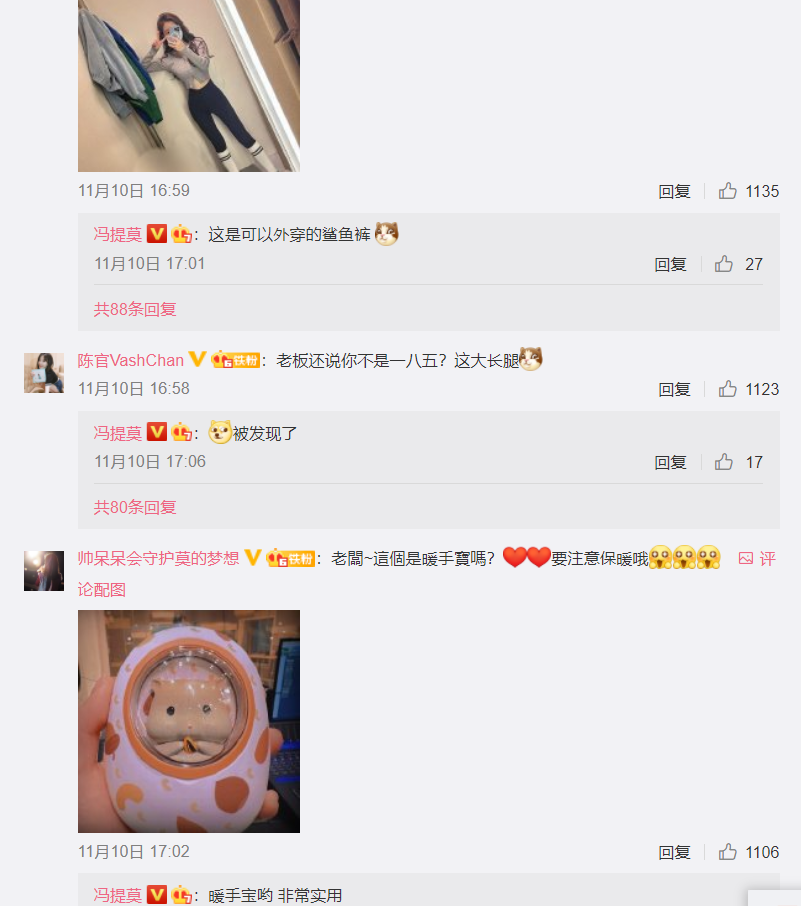The image size is (801, 906).
Task: Like 陈官VashChan's comment
Action: 728,389
